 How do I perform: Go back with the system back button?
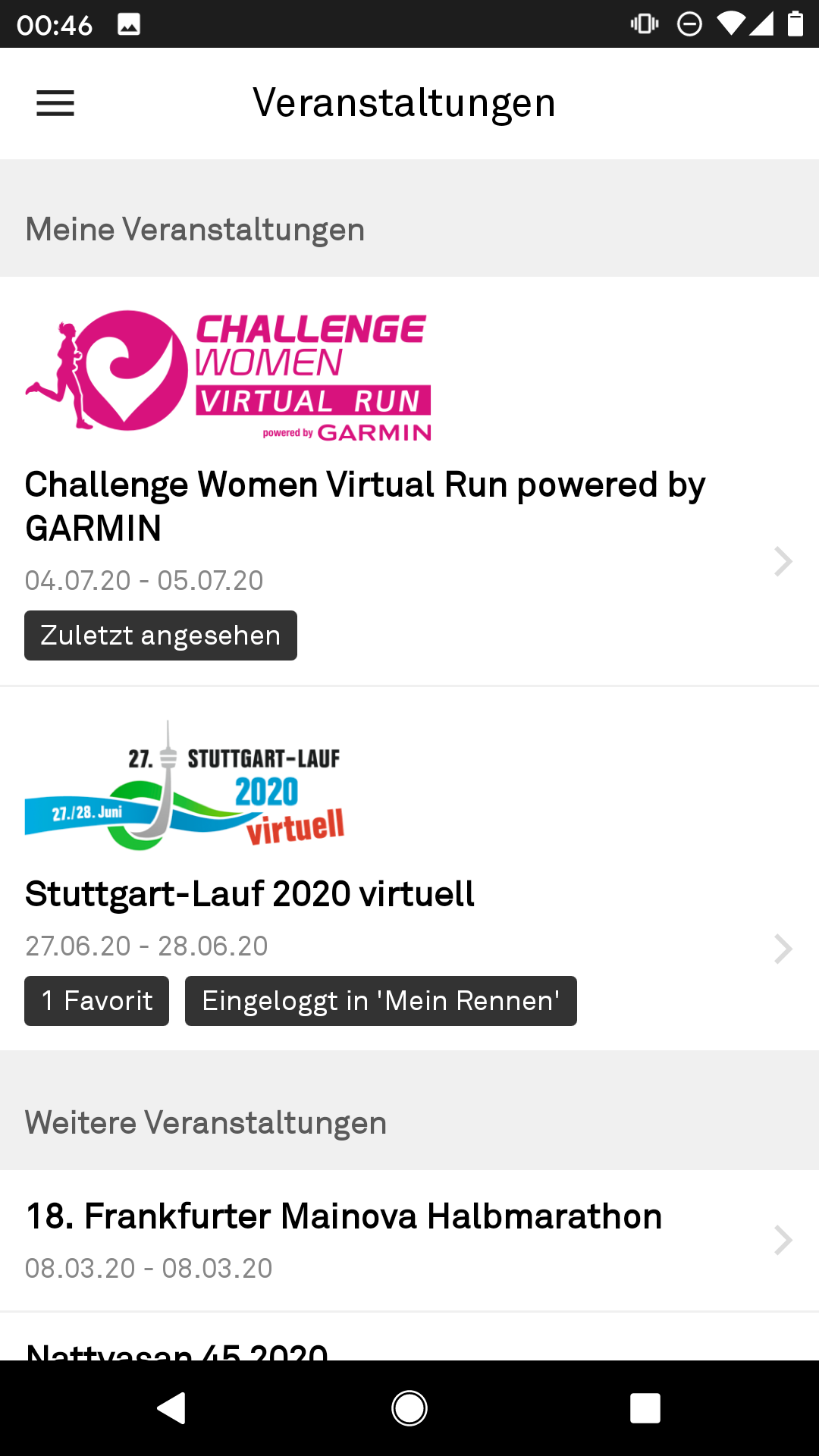(x=171, y=1408)
